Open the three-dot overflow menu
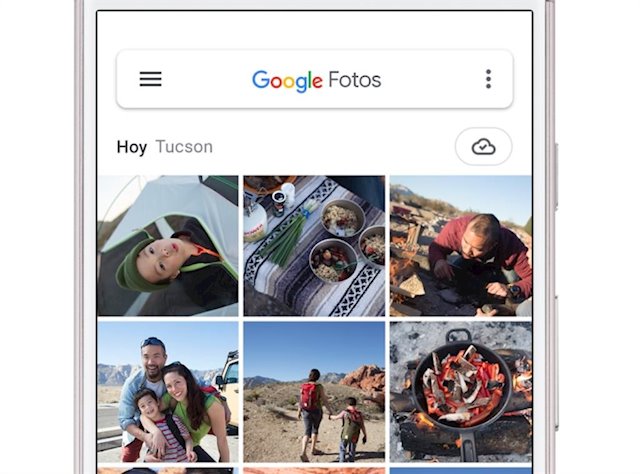This screenshot has height=474, width=640. [x=488, y=80]
